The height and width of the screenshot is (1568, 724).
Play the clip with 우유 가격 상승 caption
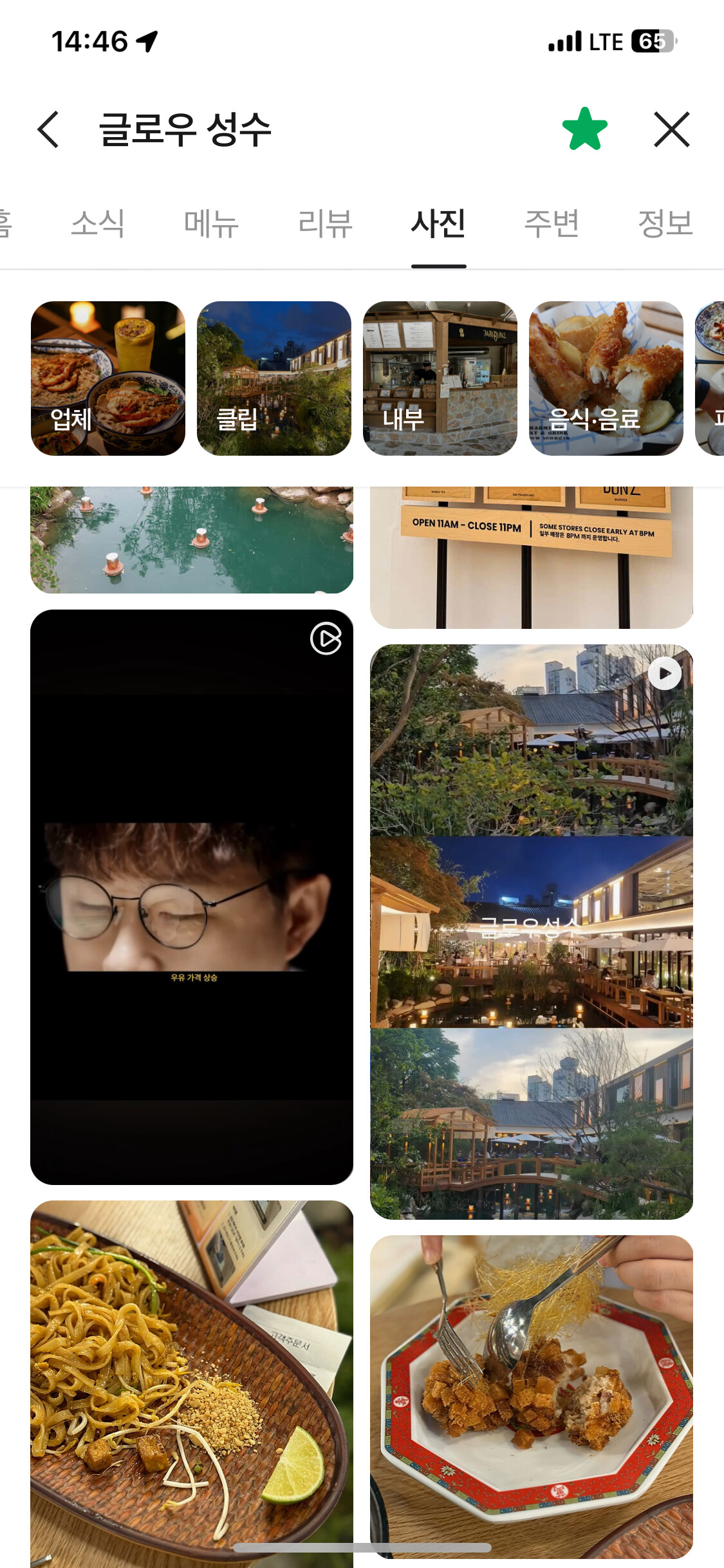[x=192, y=897]
